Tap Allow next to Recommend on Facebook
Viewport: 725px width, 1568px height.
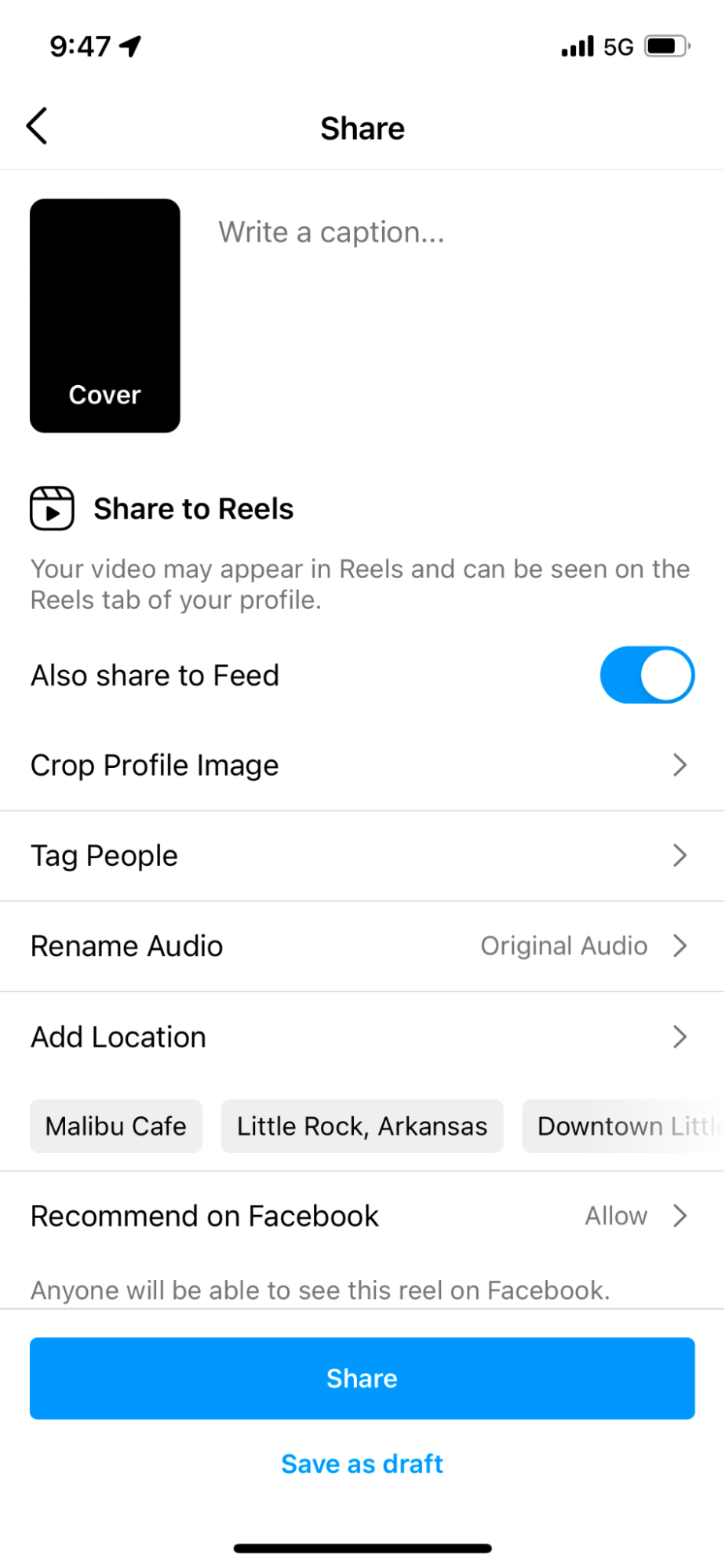tap(615, 1216)
